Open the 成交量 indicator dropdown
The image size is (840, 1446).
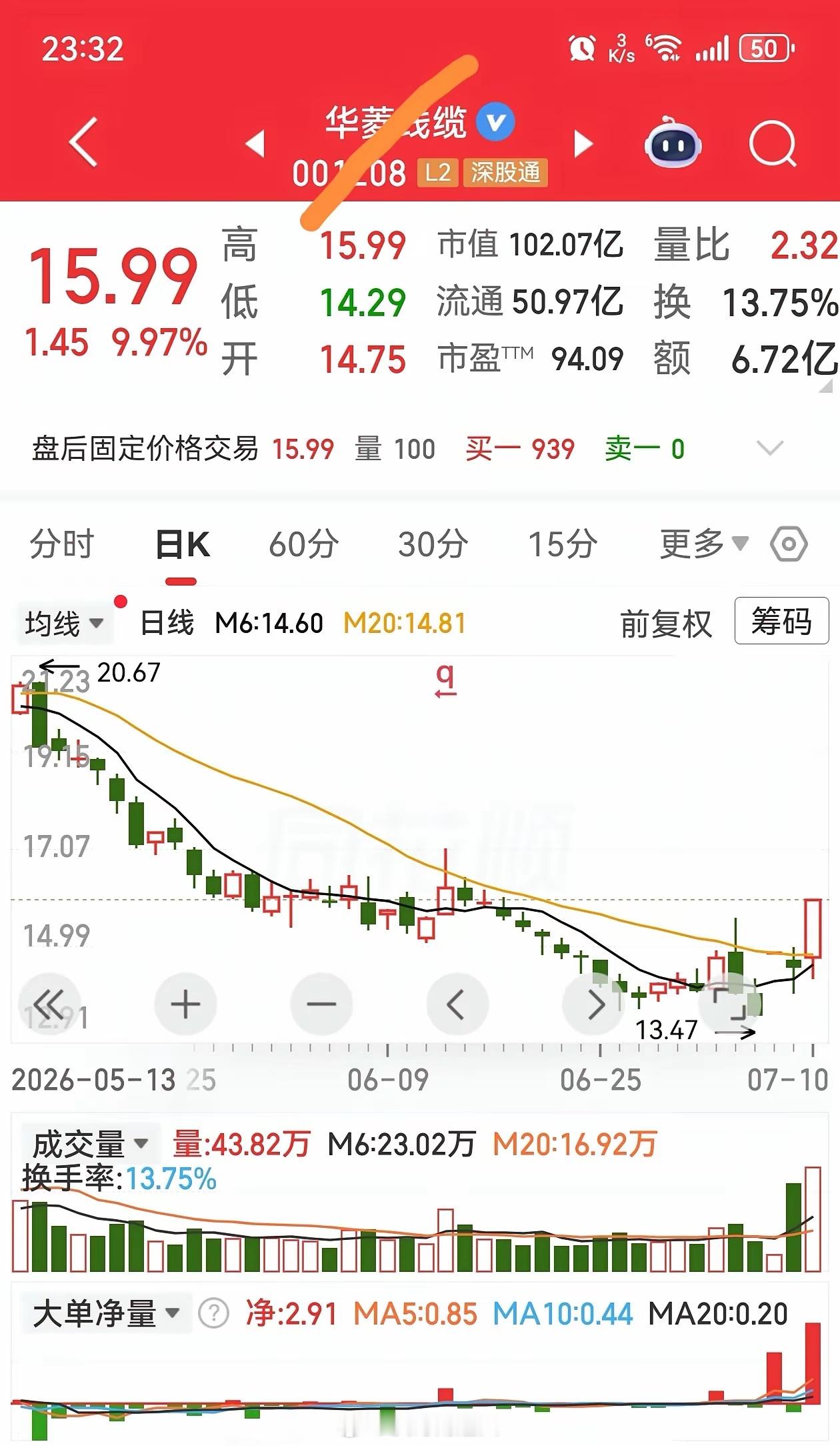pyautogui.click(x=90, y=1144)
